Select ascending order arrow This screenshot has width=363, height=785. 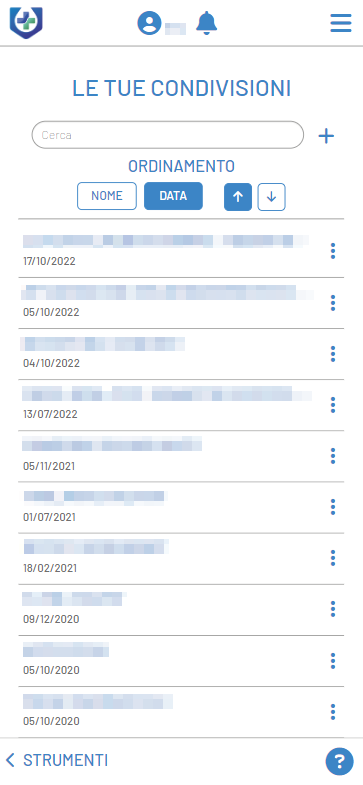click(238, 197)
